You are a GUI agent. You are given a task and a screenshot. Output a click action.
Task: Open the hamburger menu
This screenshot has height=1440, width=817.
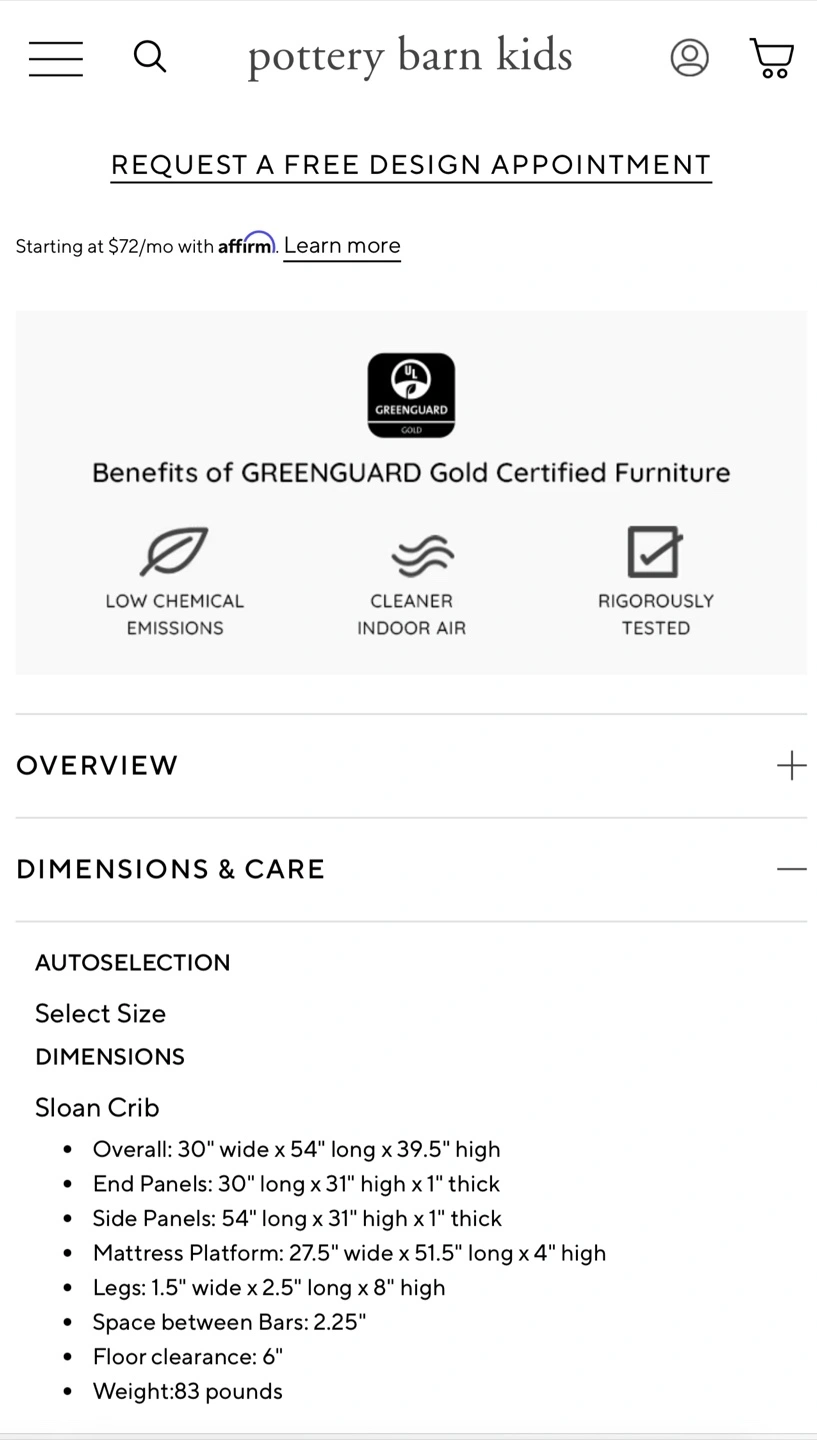(x=56, y=58)
